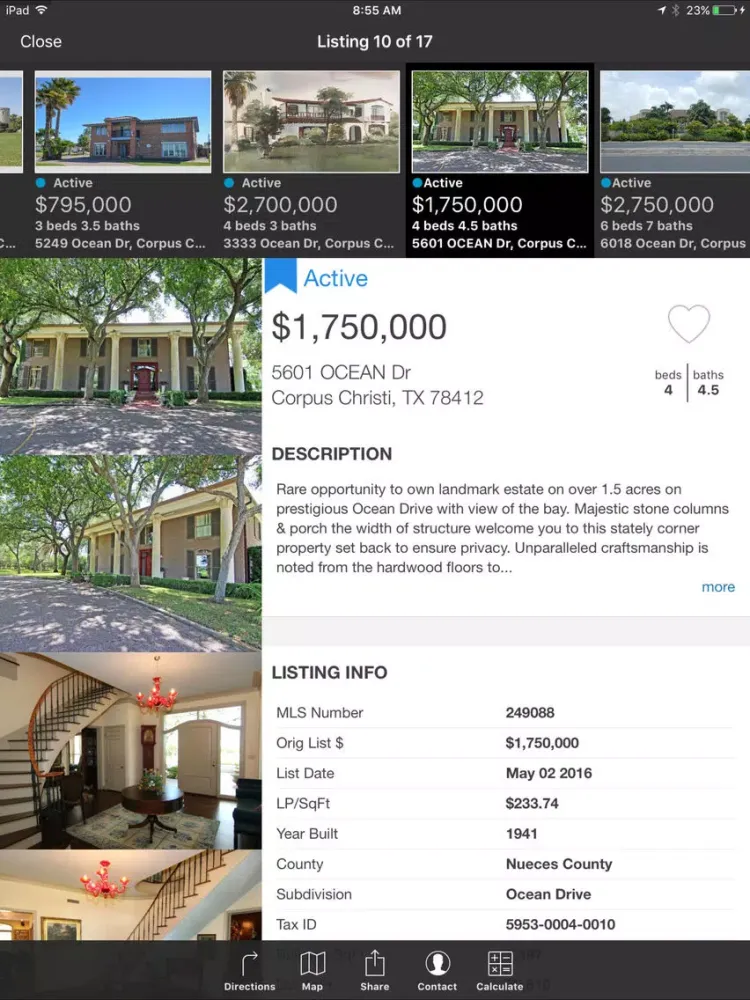The height and width of the screenshot is (1000, 750).
Task: Open the $2,750,000 listing at 6018 Ocean Dr
Action: point(675,160)
